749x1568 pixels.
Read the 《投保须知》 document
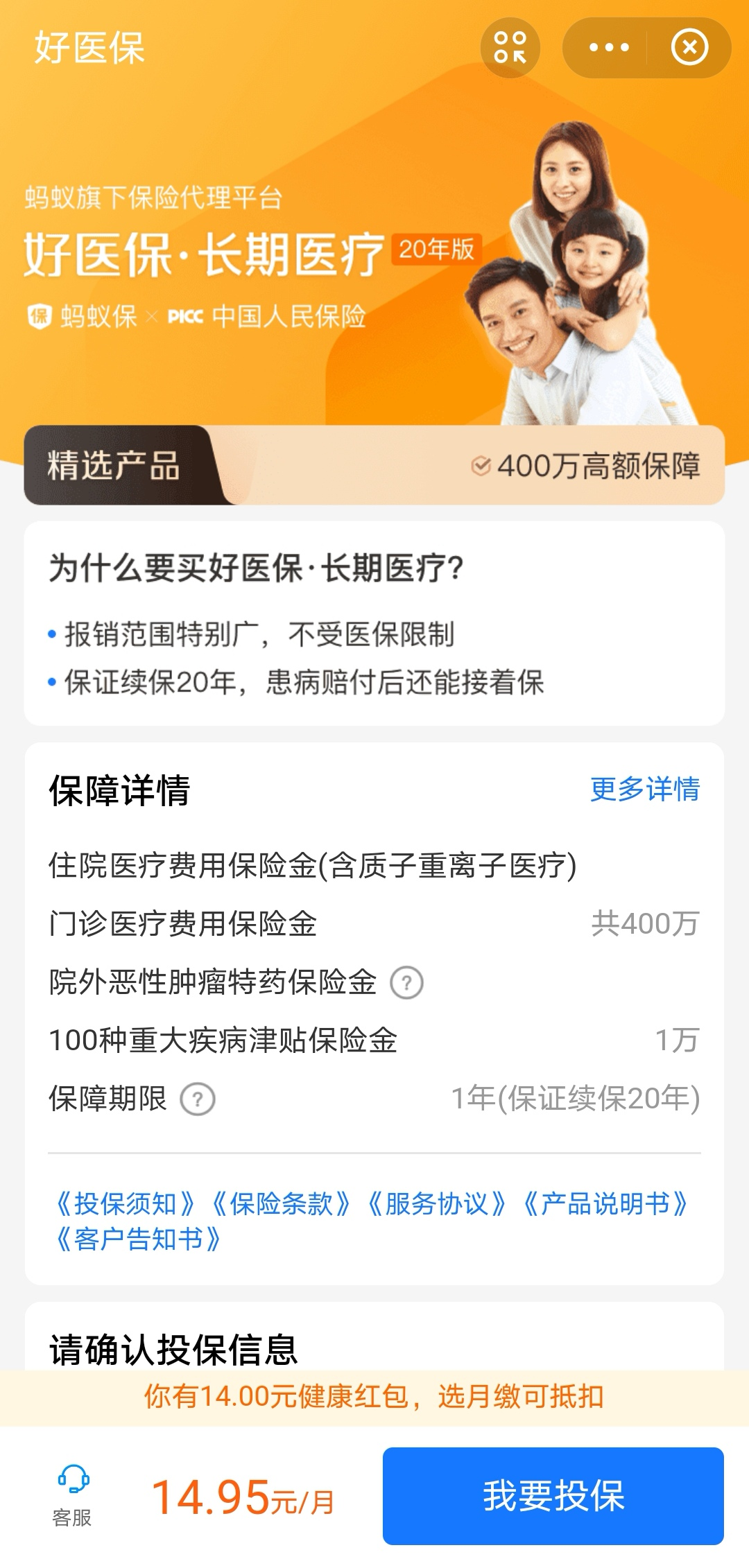tap(126, 1204)
